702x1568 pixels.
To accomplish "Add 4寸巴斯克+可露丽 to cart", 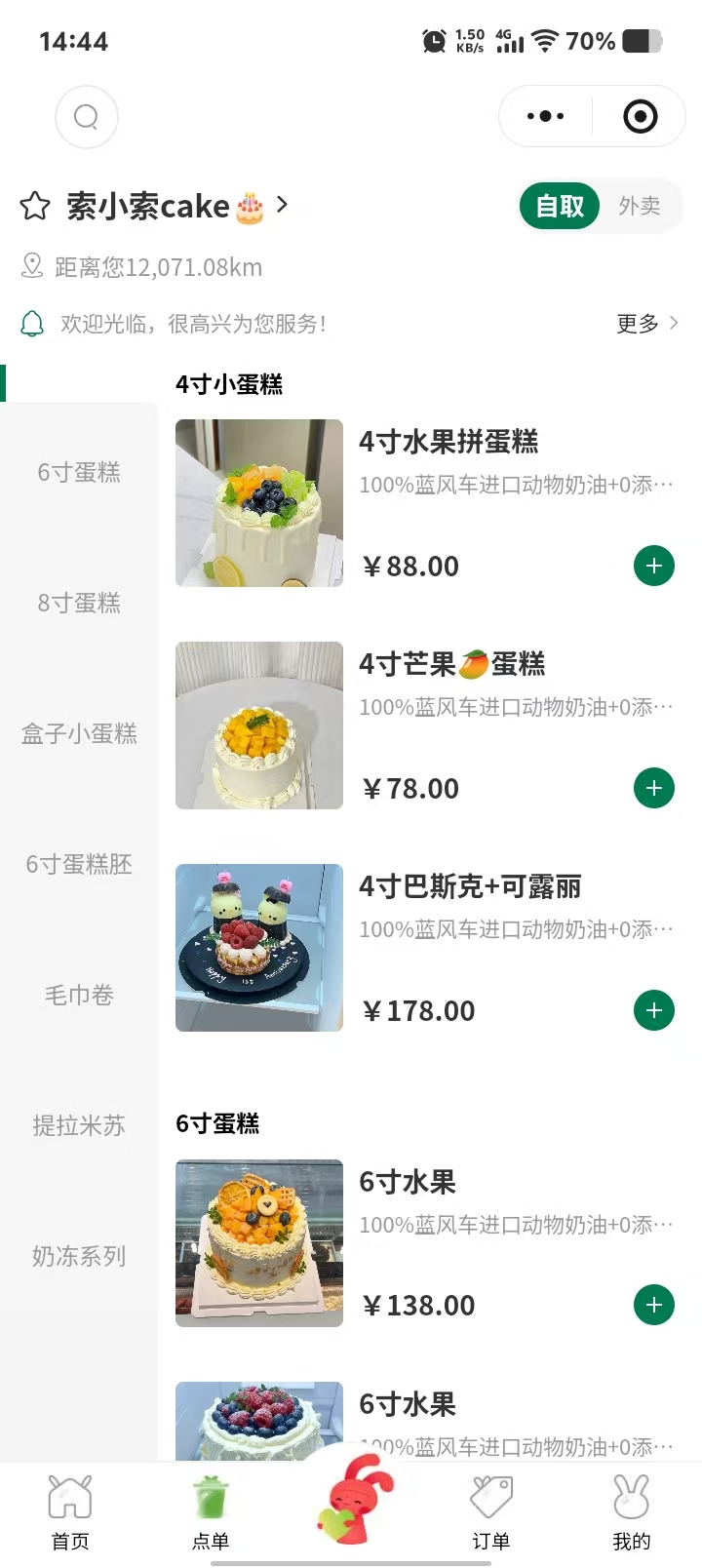I will (653, 1010).
